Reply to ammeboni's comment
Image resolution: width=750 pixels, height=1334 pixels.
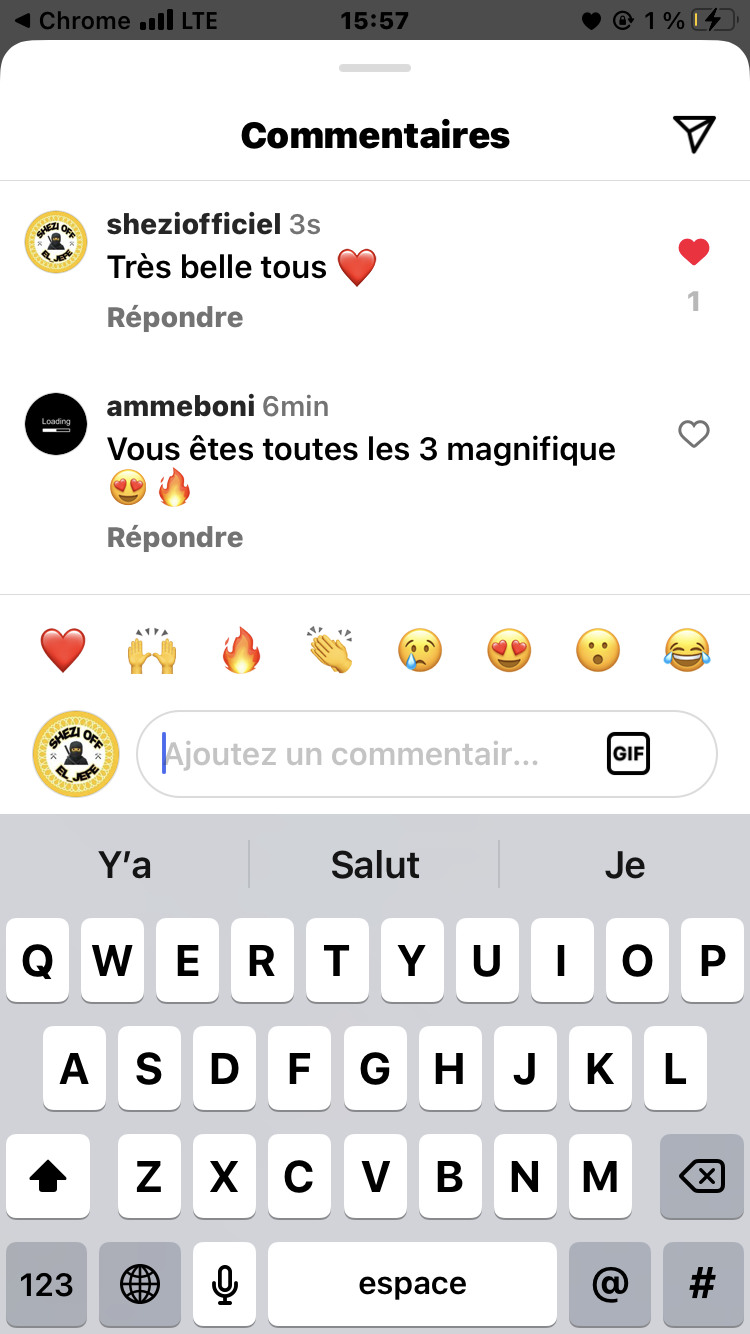(x=175, y=538)
